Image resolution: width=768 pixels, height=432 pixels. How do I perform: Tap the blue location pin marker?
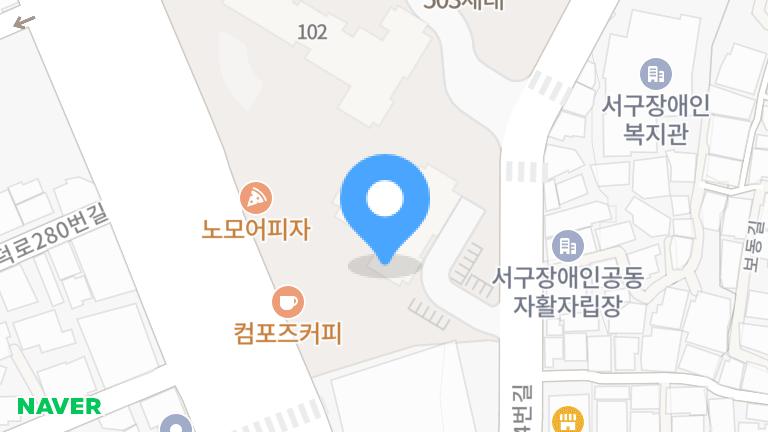pyautogui.click(x=385, y=200)
